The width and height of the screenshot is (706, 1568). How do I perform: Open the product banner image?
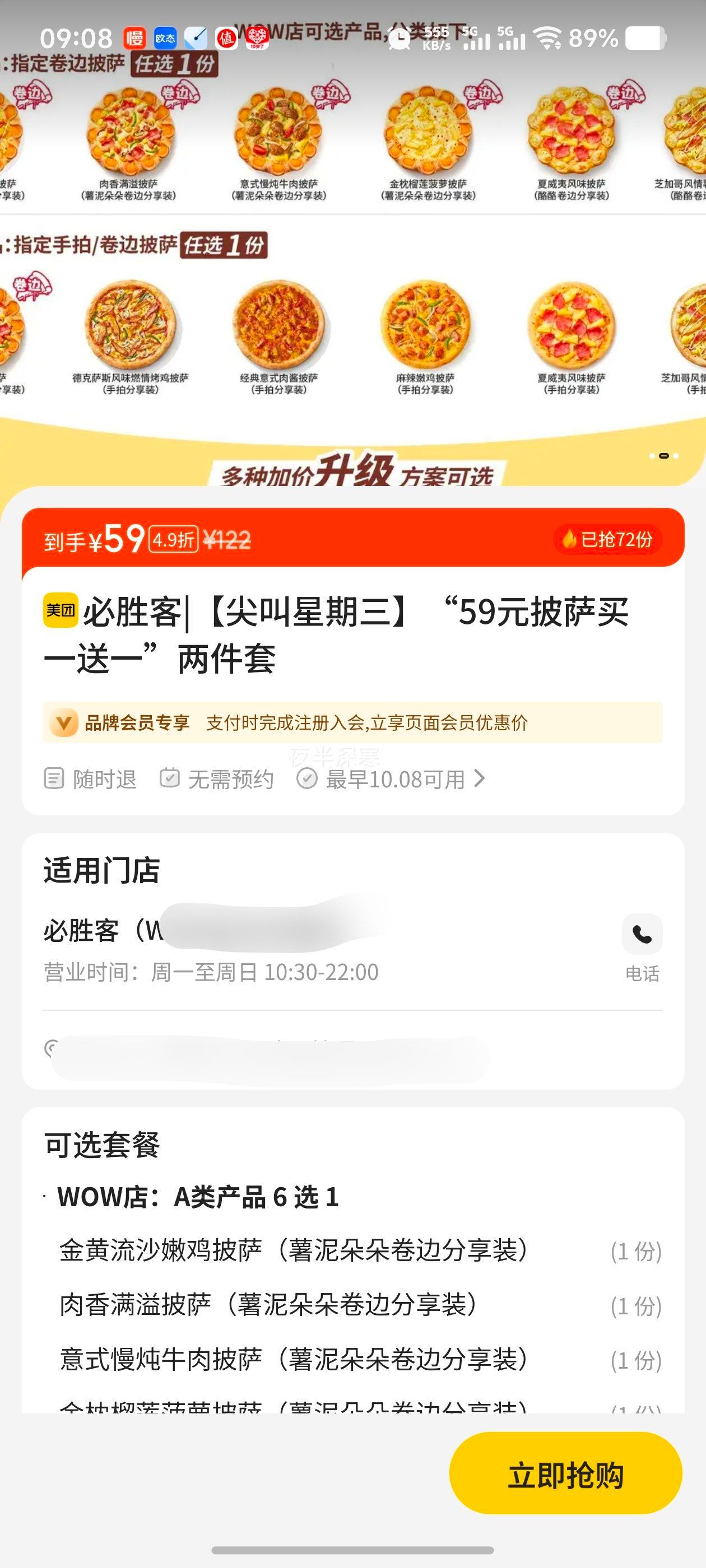(x=352, y=244)
